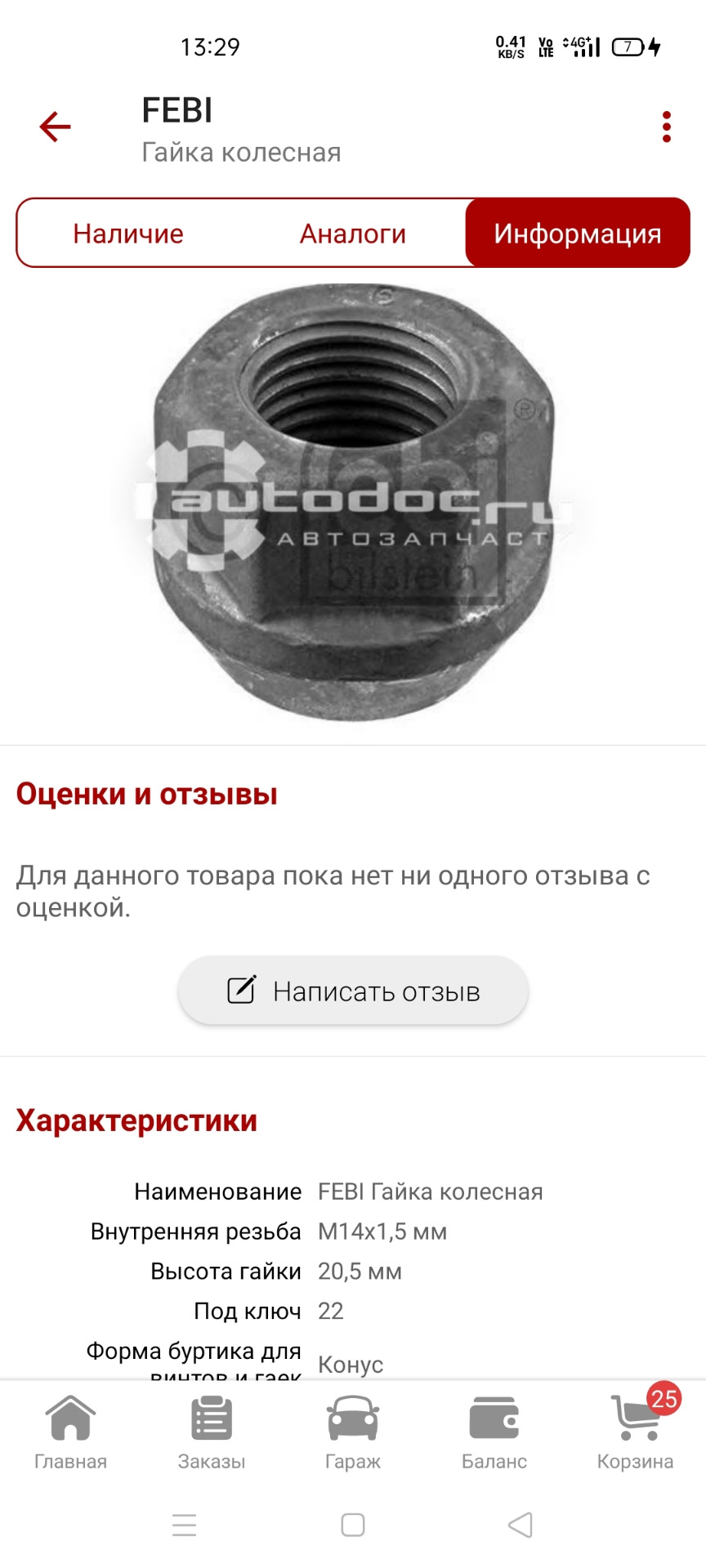The width and height of the screenshot is (706, 1568).
Task: Go back using the red arrow
Action: 55,127
